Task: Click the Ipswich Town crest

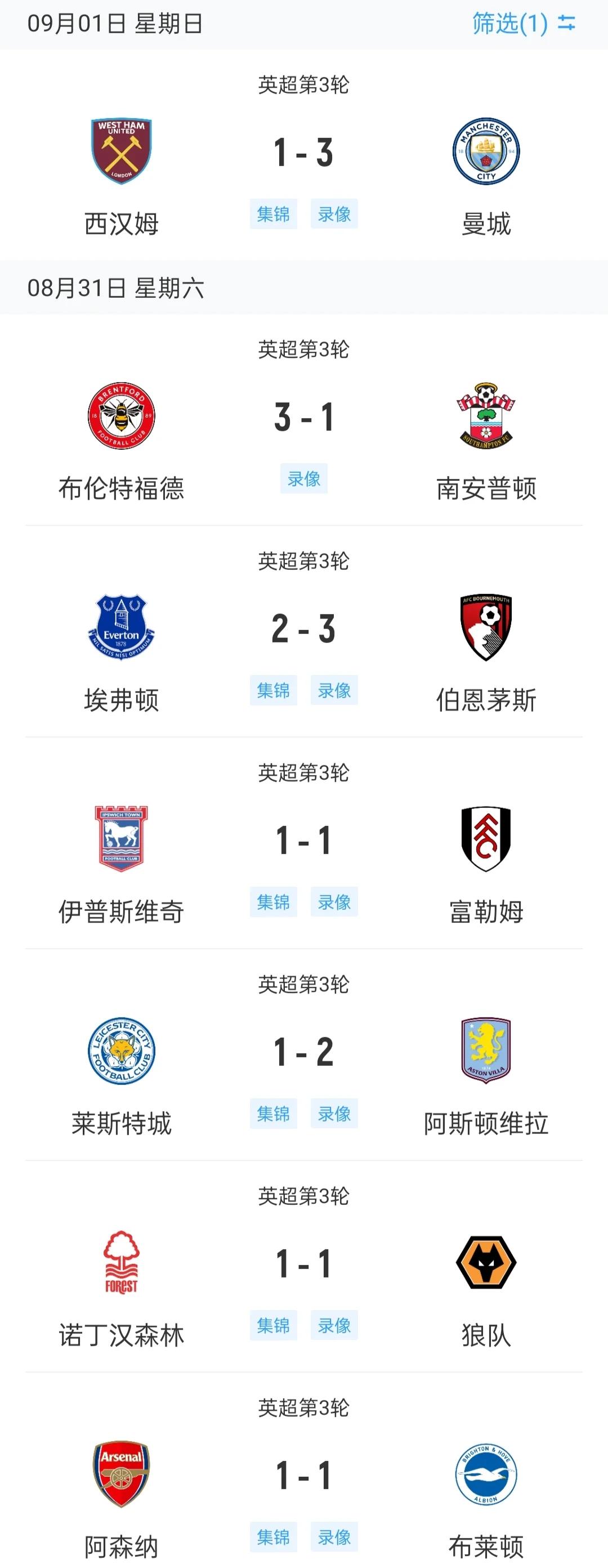Action: (x=121, y=841)
